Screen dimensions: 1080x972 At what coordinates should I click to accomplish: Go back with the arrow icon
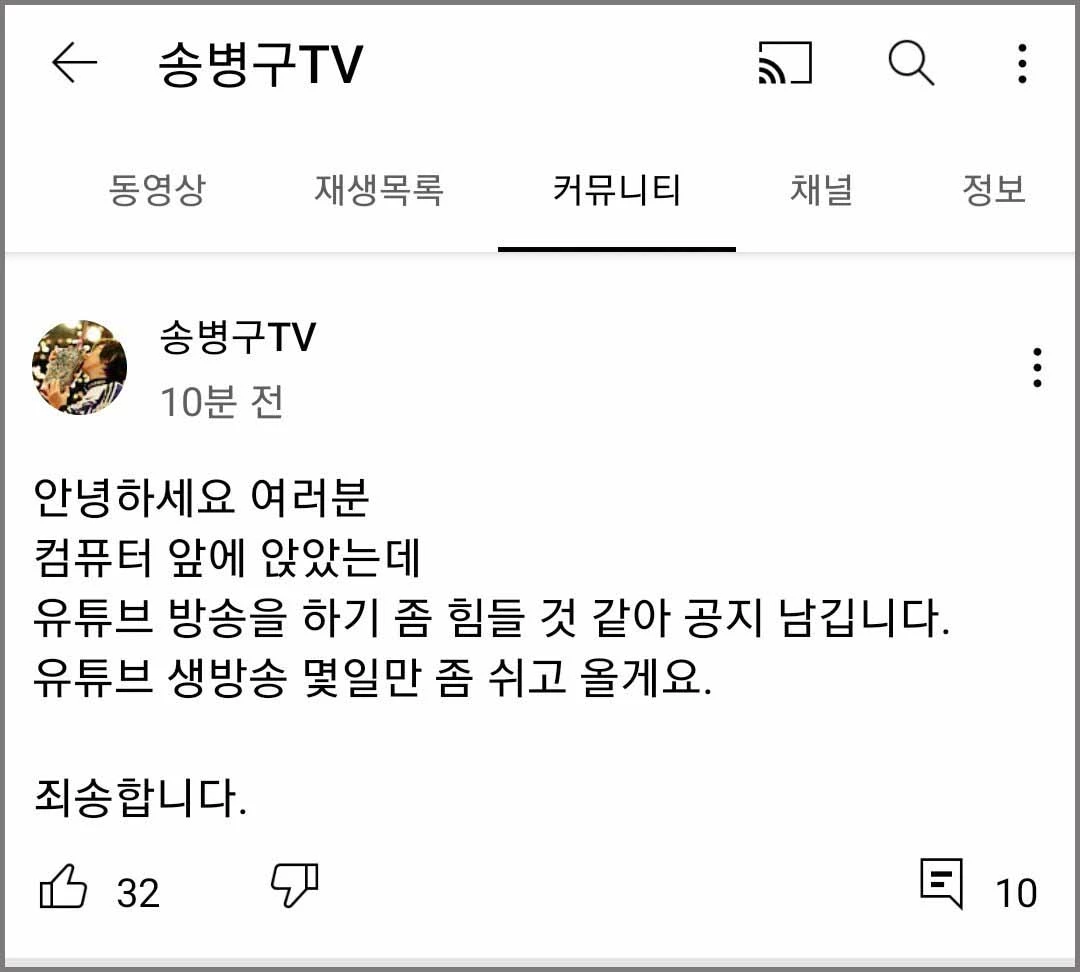point(74,65)
